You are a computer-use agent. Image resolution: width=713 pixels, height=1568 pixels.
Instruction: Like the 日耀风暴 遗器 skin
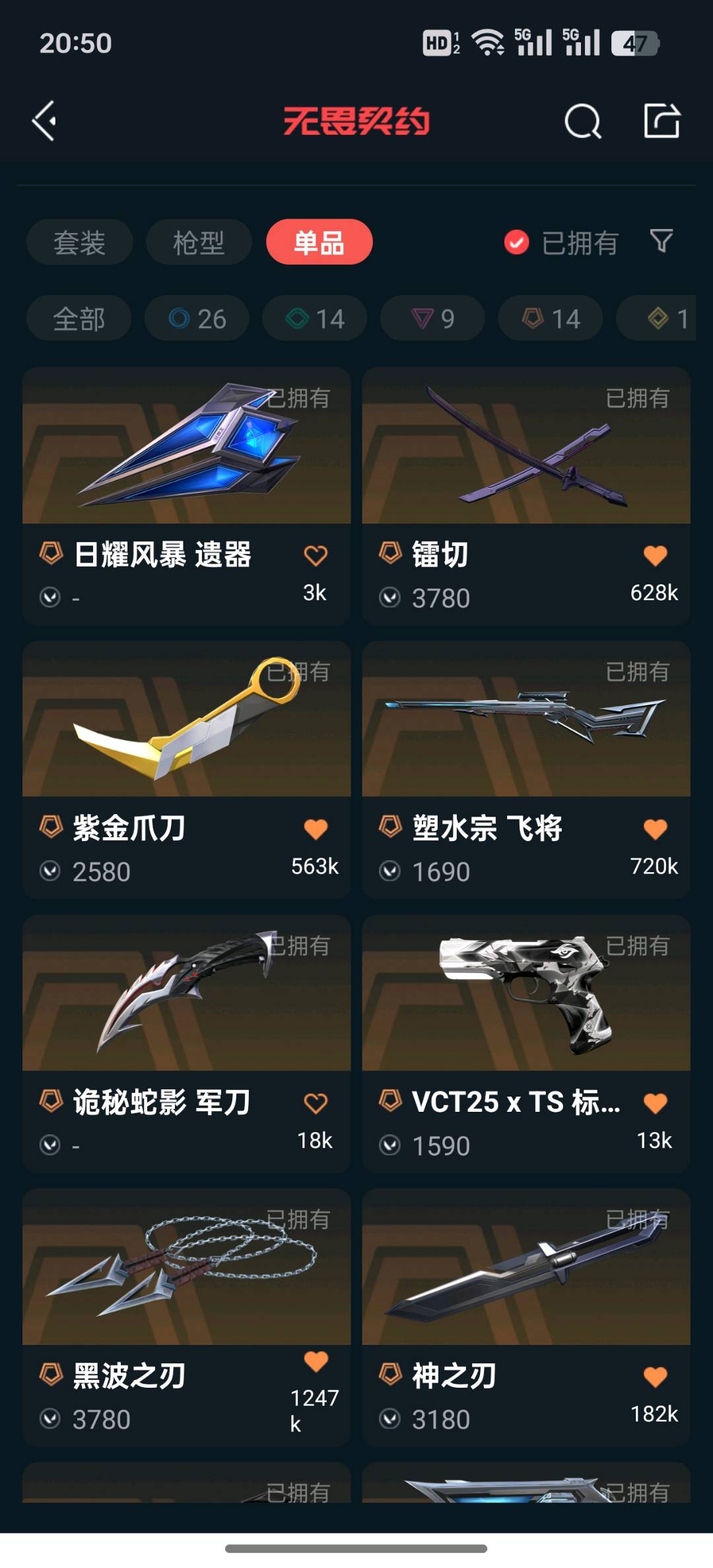point(316,556)
